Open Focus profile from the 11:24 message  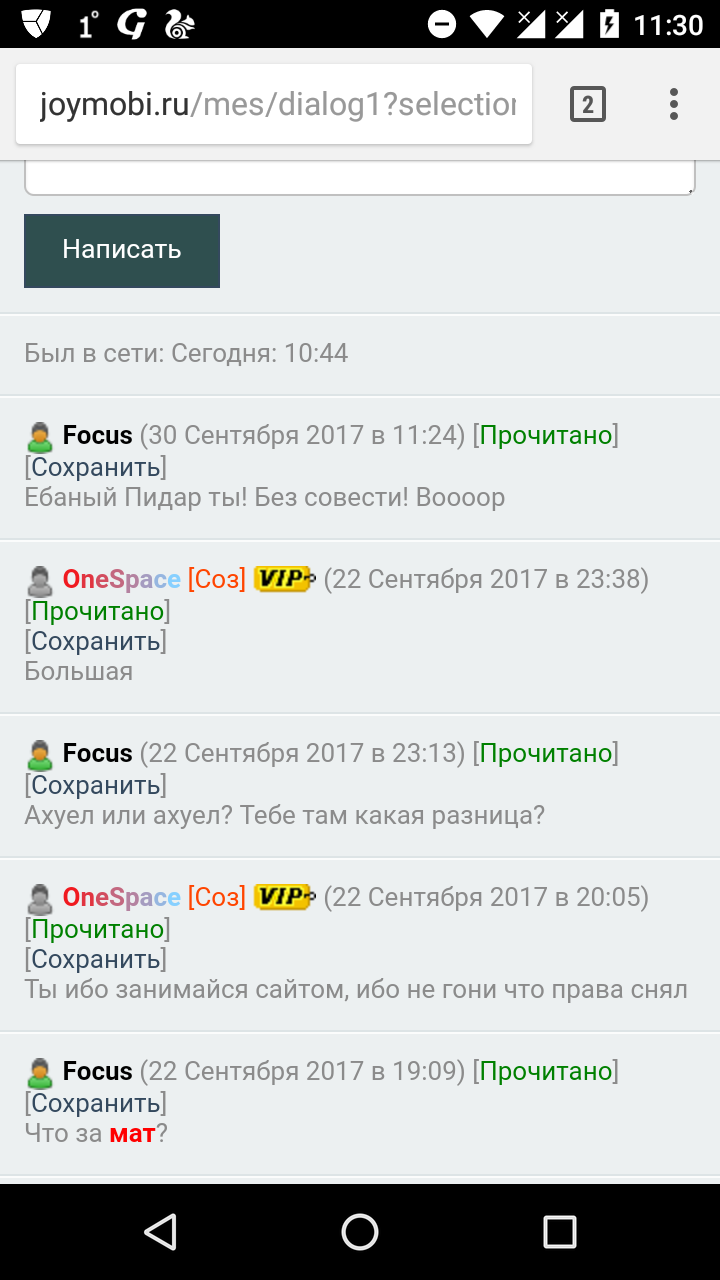click(x=97, y=435)
